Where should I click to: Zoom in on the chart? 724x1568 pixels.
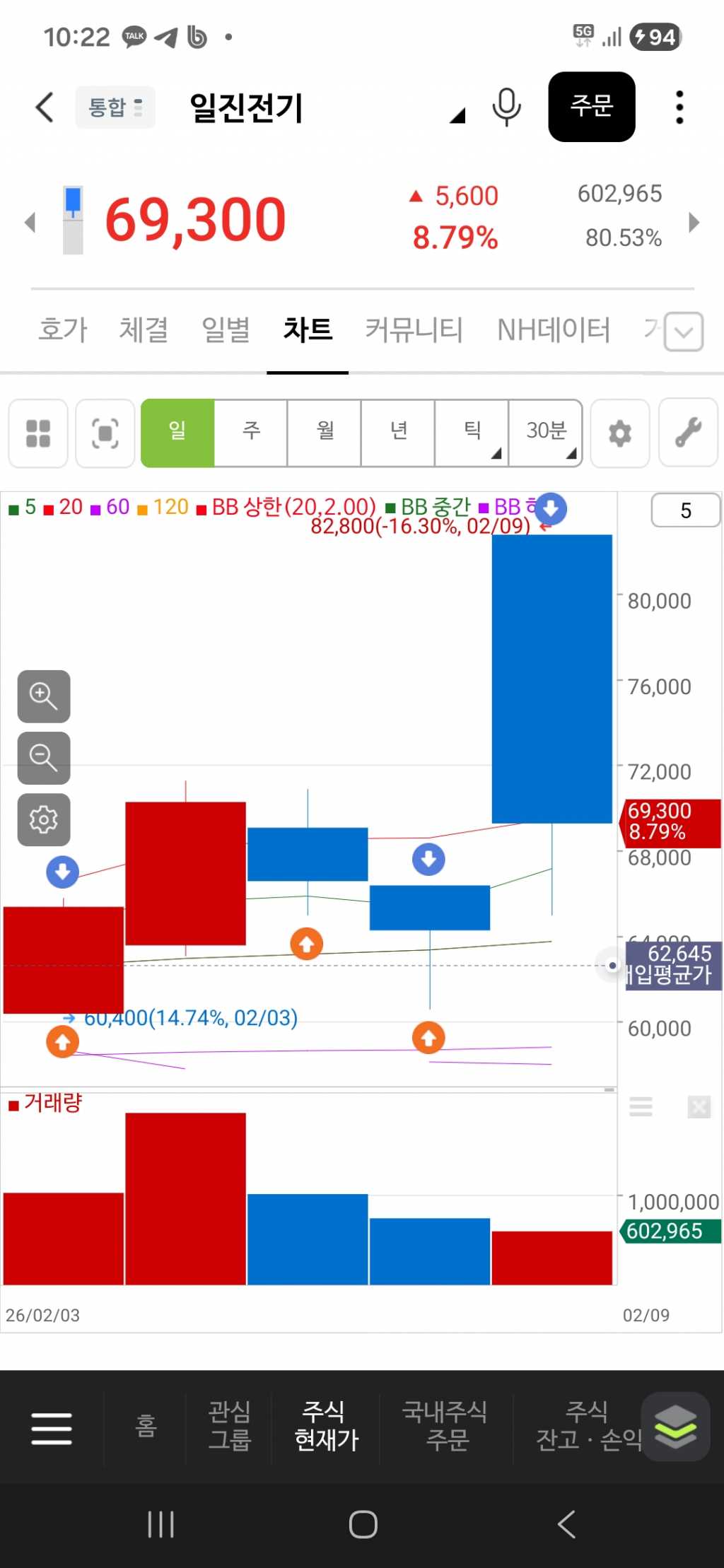tap(44, 696)
